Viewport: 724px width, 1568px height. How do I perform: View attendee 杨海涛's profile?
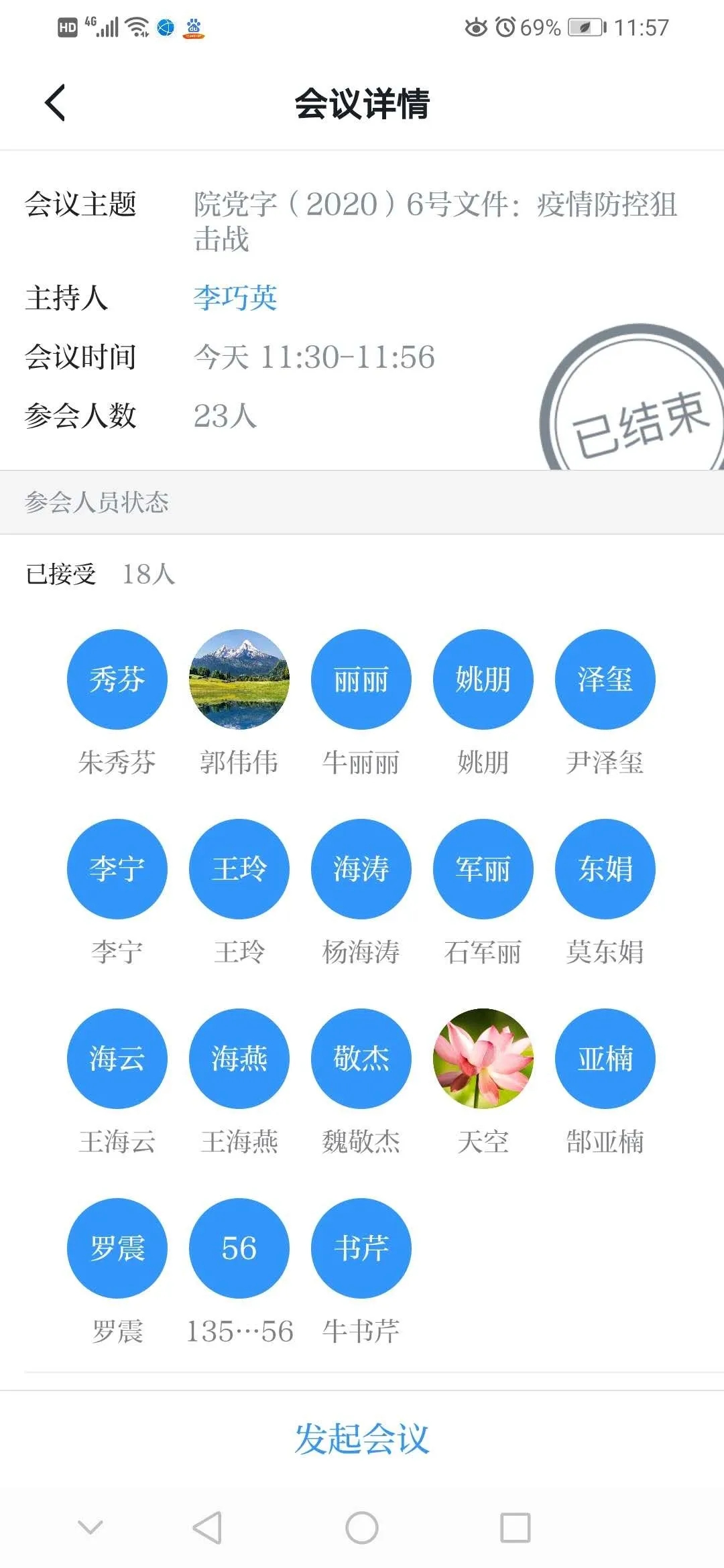[x=361, y=869]
